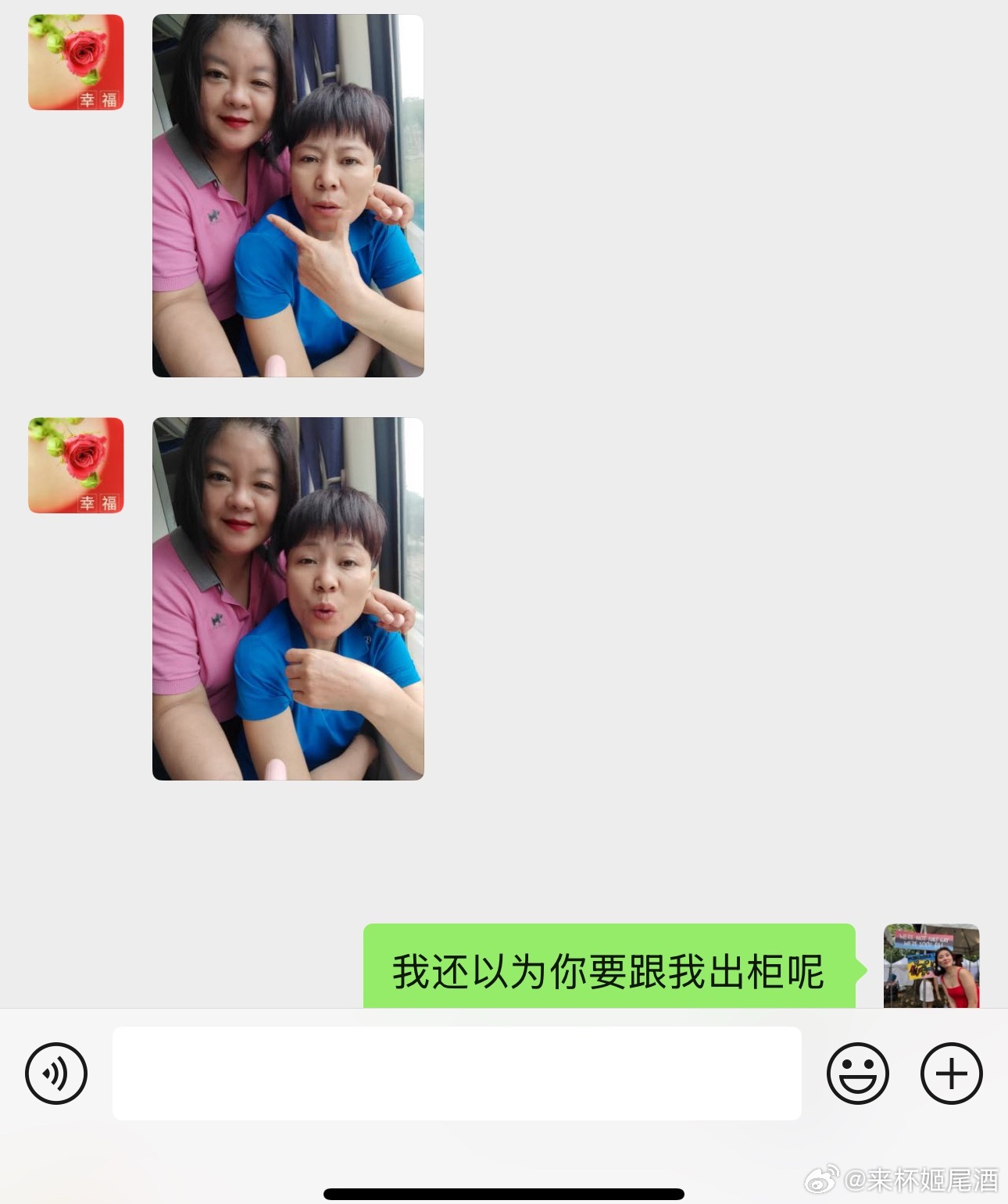This screenshot has width=1008, height=1204.
Task: View the rose avatar contact's profile
Action: (x=76, y=62)
